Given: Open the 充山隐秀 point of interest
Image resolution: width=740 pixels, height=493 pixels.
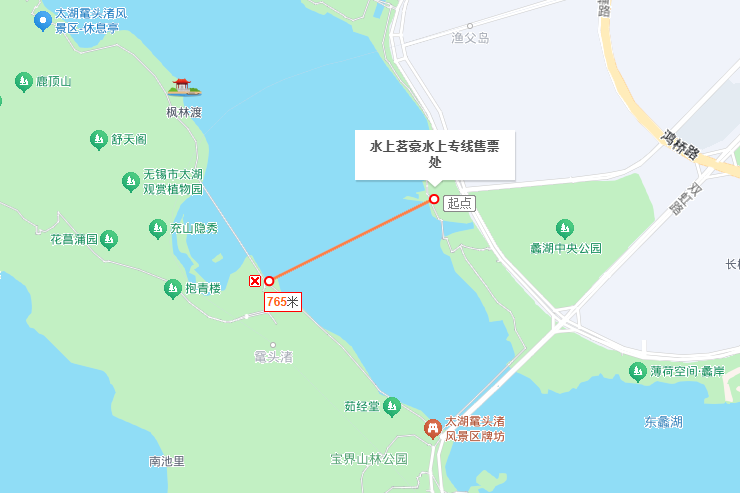Looking at the screenshot, I should [158, 228].
